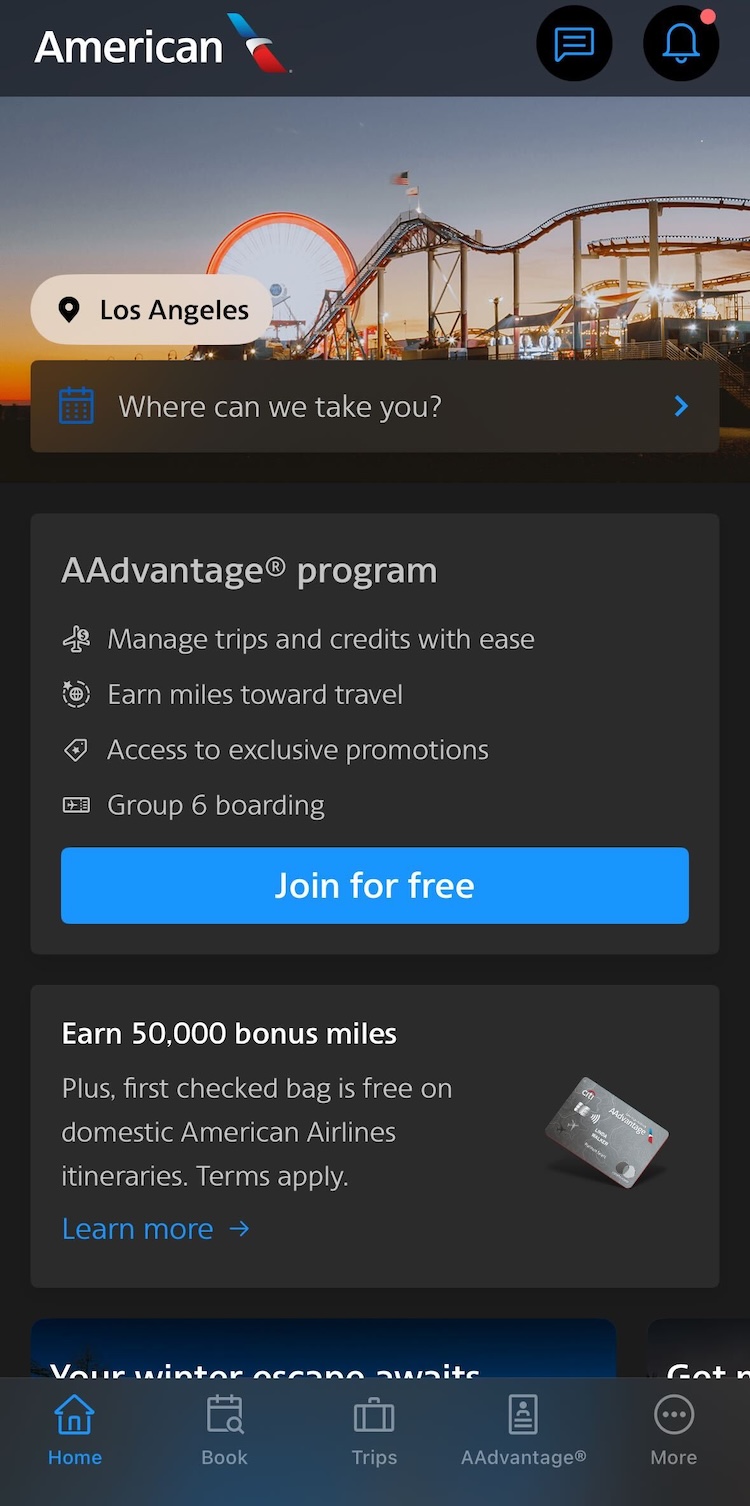The width and height of the screenshot is (750, 1506).
Task: Join AAdvantage for free
Action: coord(375,885)
